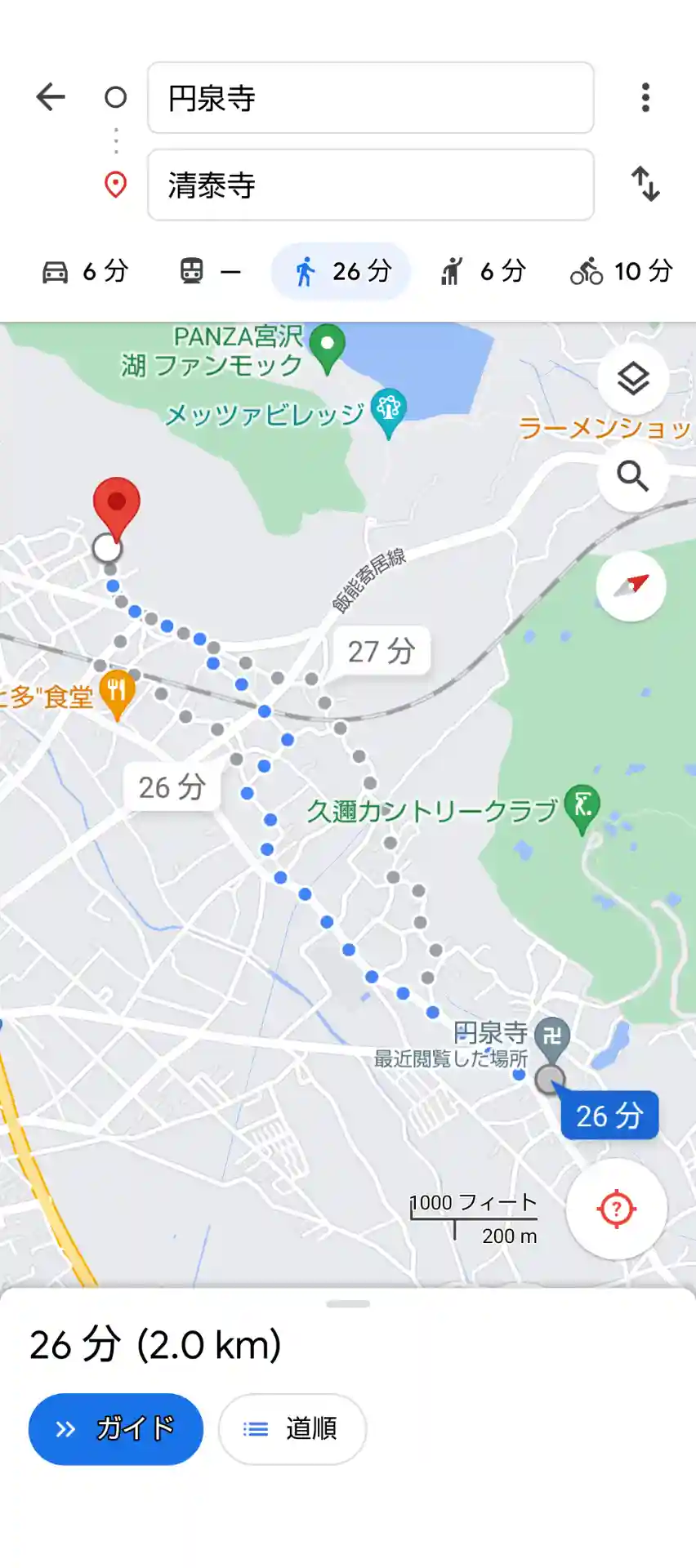
Task: Edit the starting point field 円泉寺
Action: (x=370, y=98)
